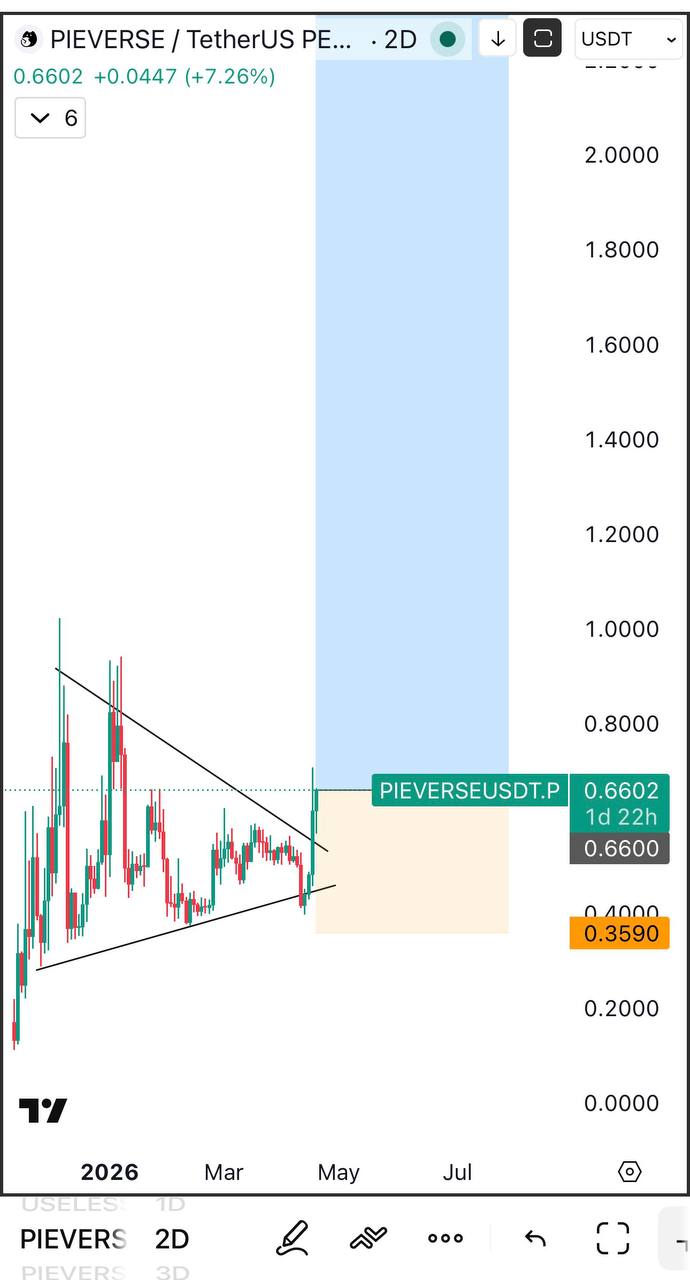This screenshot has width=690, height=1280.
Task: Tap the square layout button beside down arrow
Action: click(543, 40)
